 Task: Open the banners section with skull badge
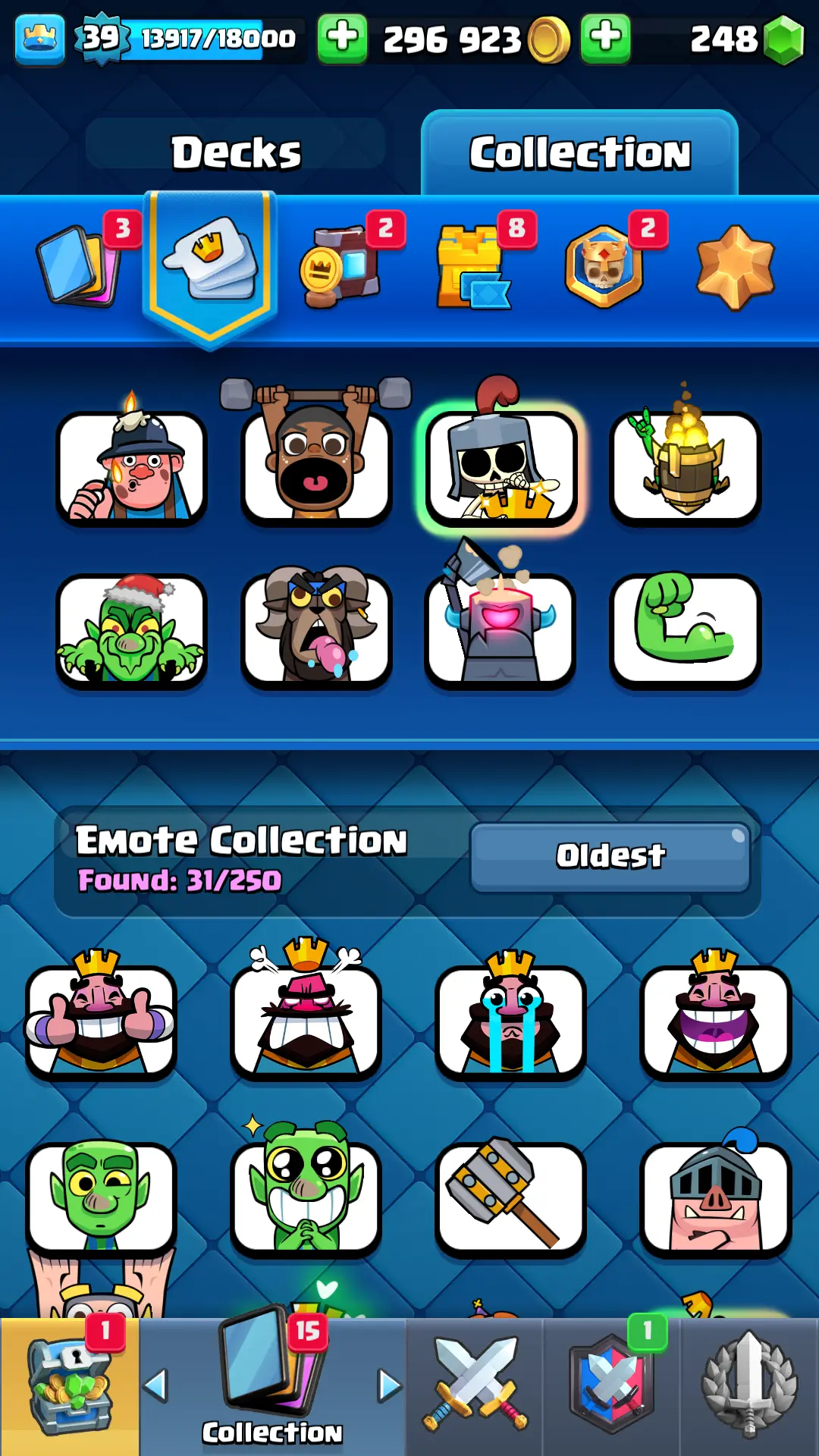point(604,267)
